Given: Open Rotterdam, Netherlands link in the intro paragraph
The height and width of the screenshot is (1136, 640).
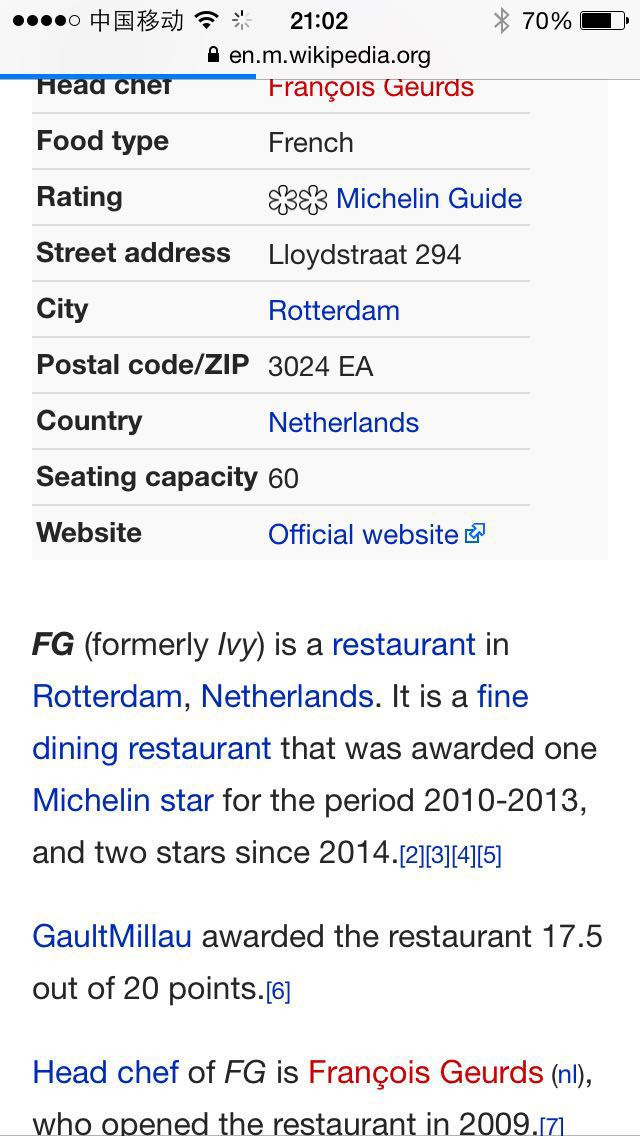Looking at the screenshot, I should [203, 696].
